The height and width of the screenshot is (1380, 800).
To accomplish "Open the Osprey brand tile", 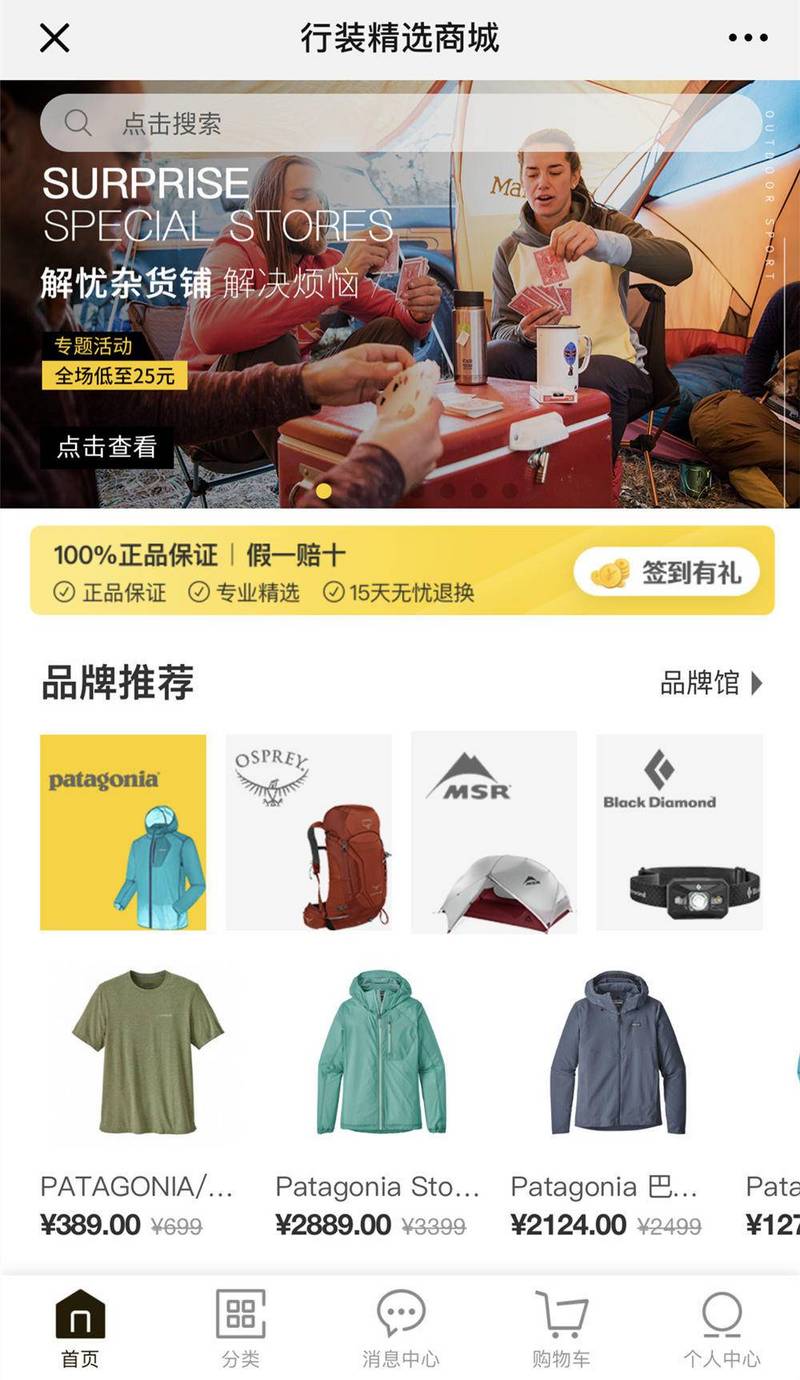I will pos(308,832).
